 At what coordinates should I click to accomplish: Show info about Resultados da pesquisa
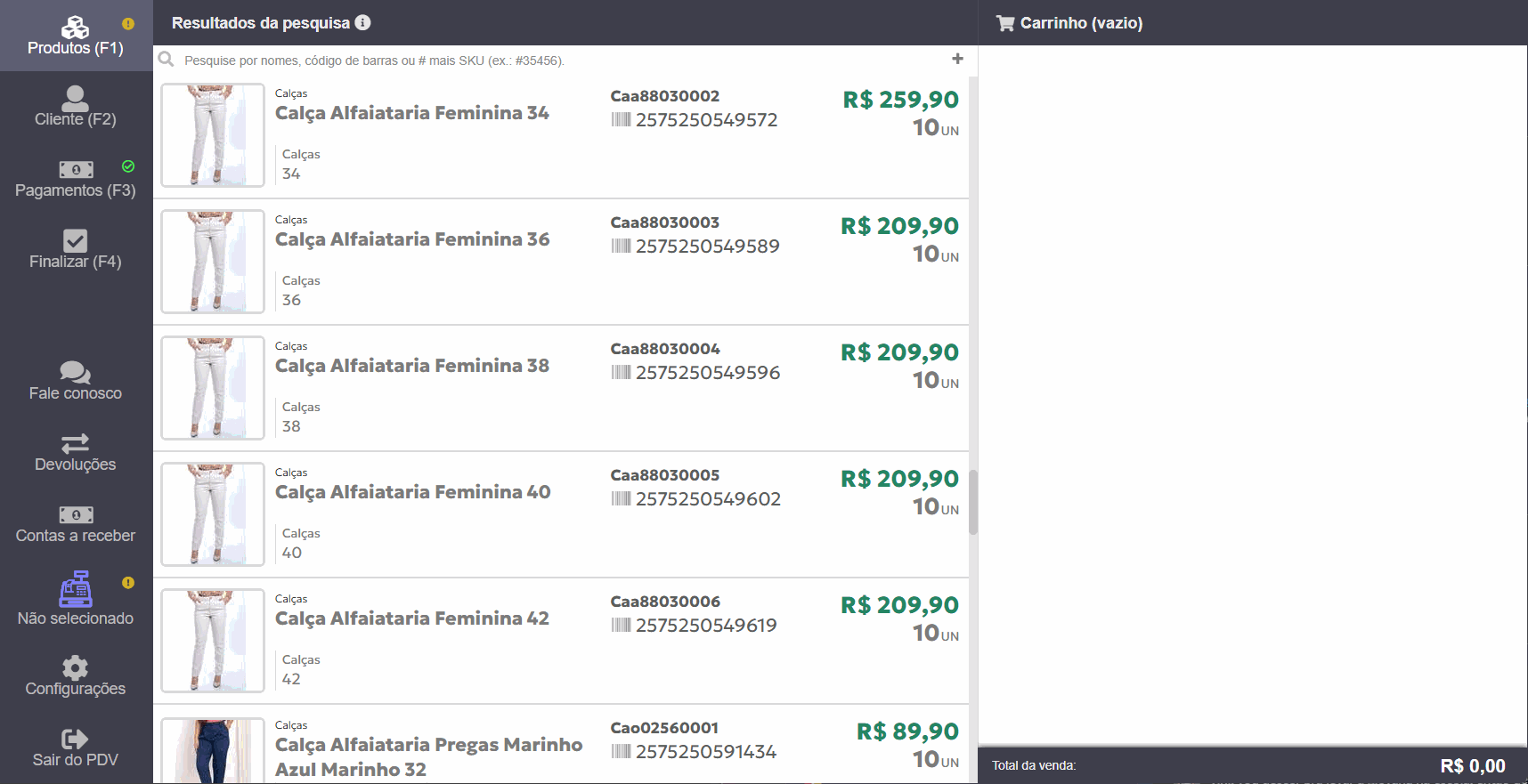[x=362, y=23]
